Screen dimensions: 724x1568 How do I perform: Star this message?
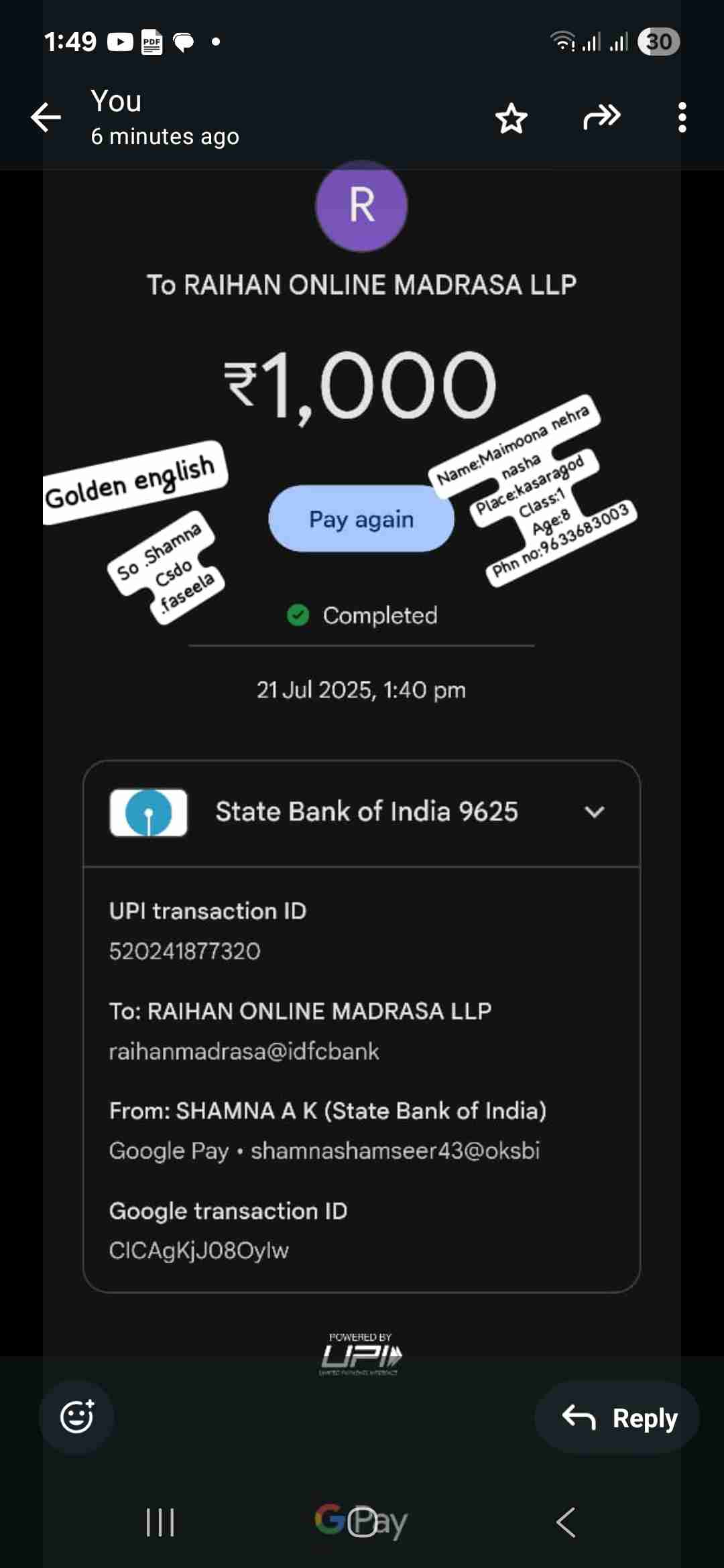(511, 119)
